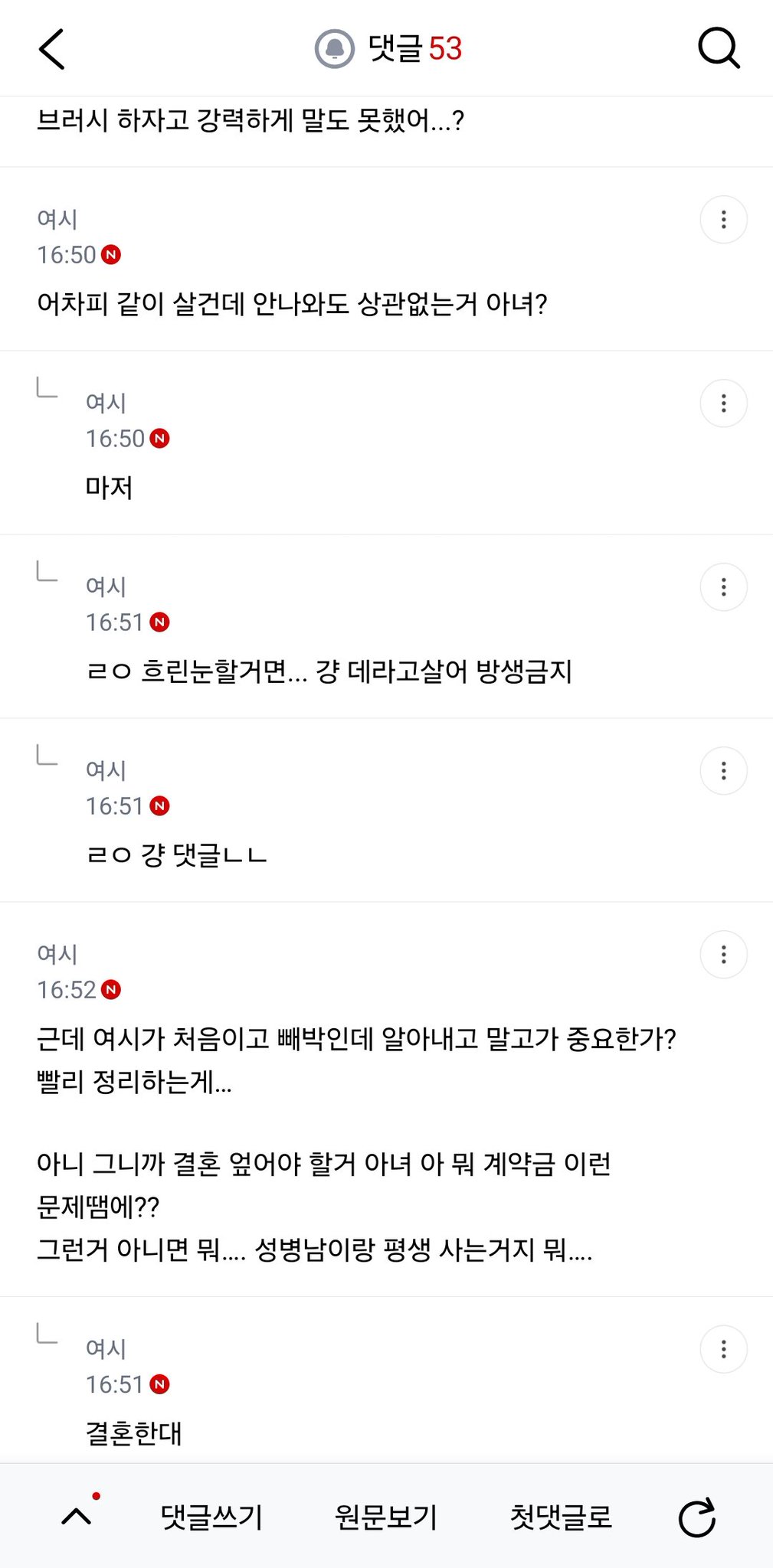This screenshot has height=1568, width=773.
Task: Open options for the '마저' reply
Action: 723,403
